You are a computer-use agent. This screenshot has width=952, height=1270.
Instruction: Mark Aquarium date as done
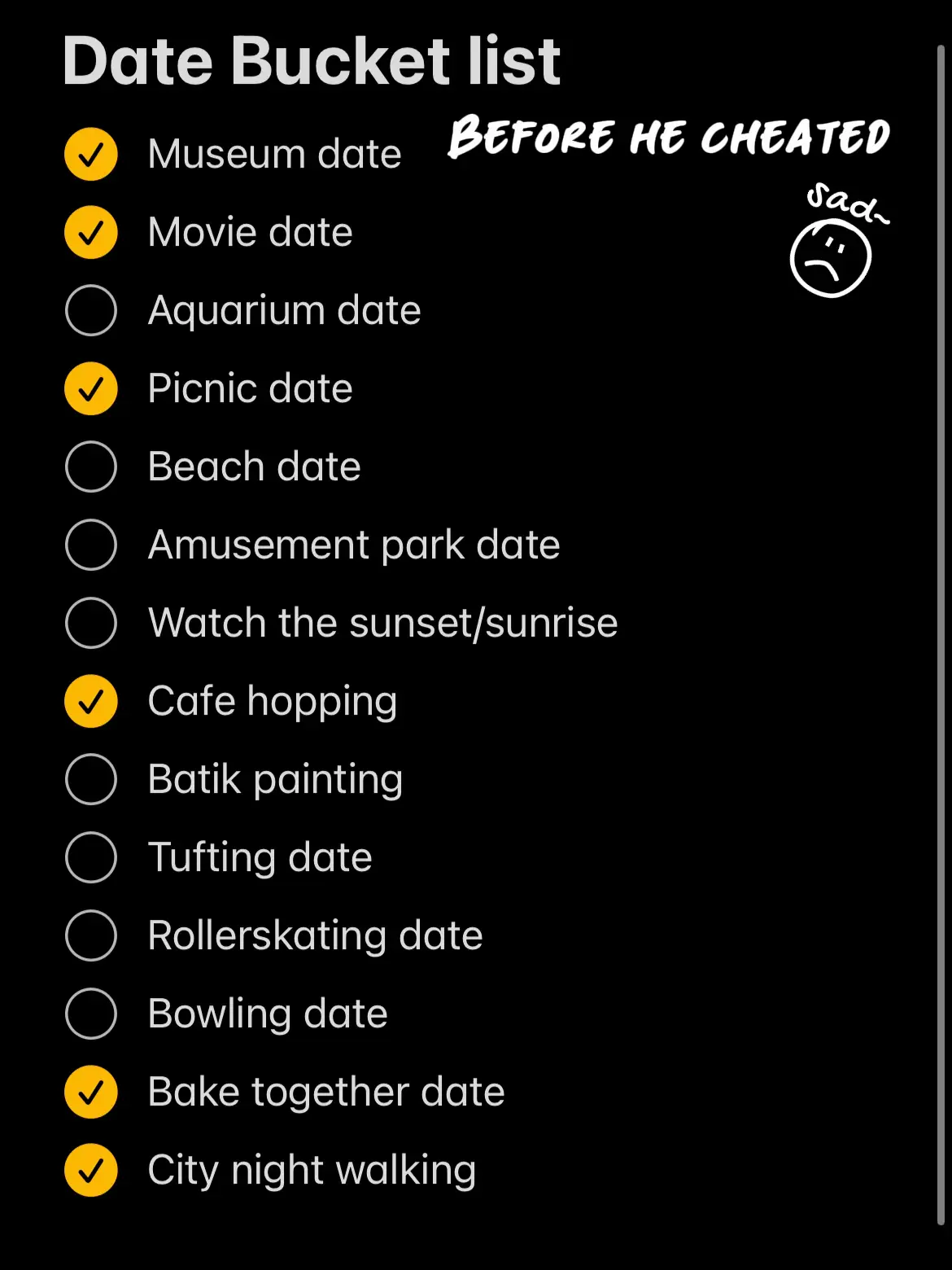[91, 310]
